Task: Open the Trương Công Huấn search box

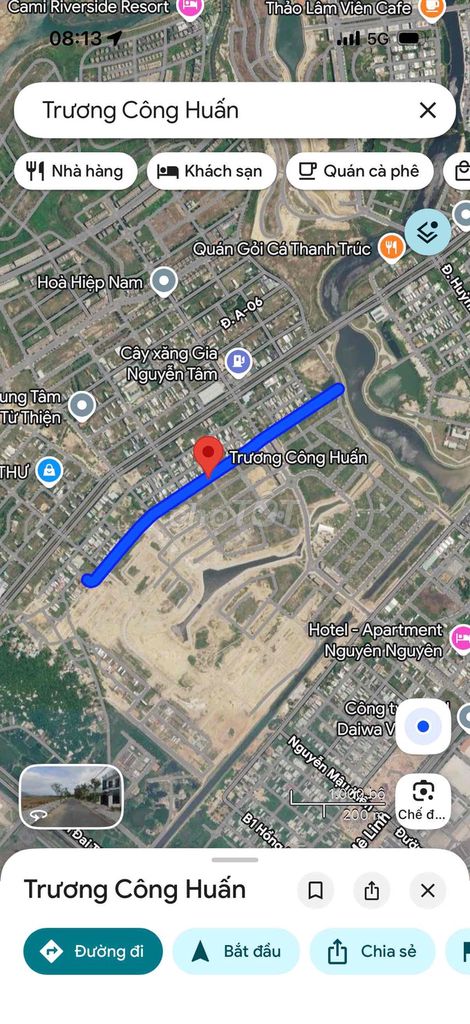Action: [222, 110]
